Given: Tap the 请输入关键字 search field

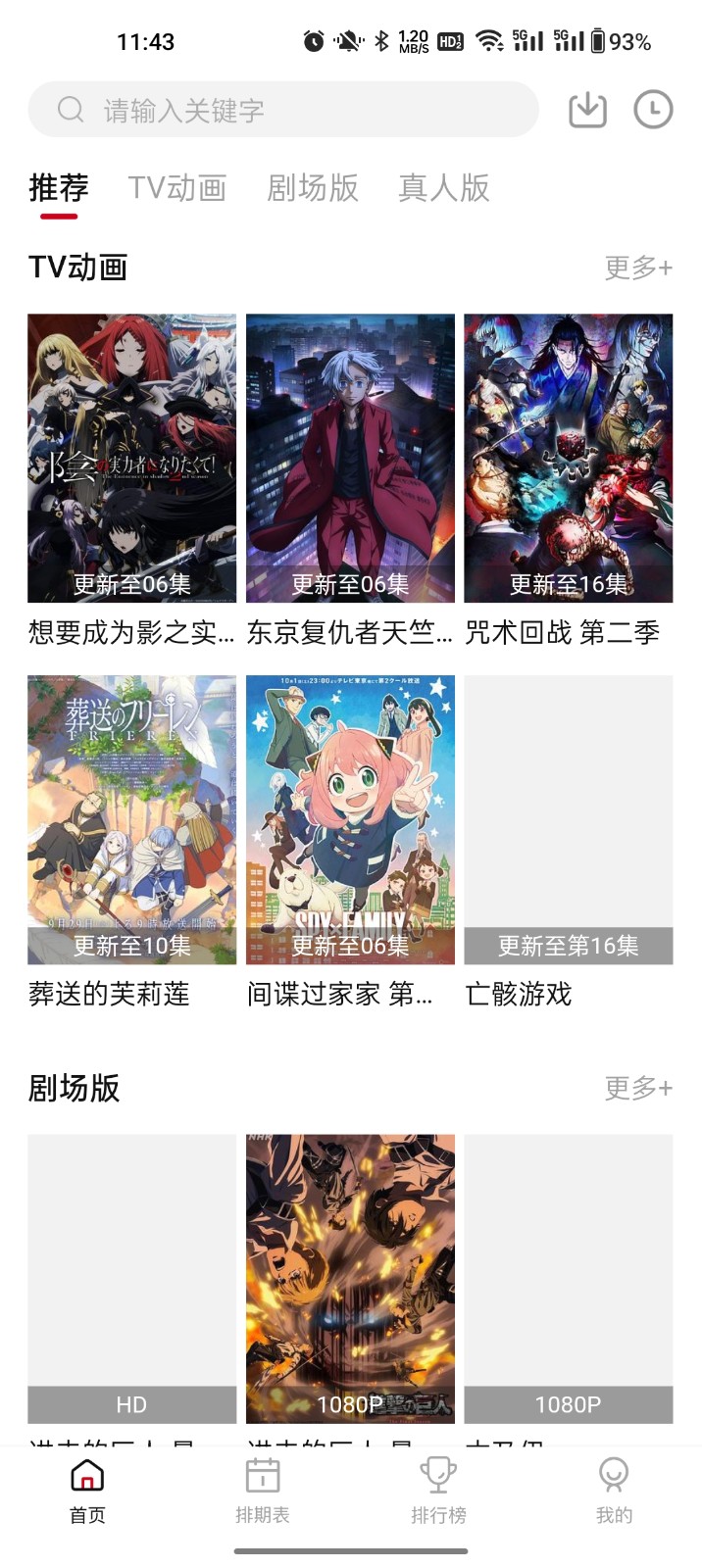Looking at the screenshot, I should tap(282, 110).
